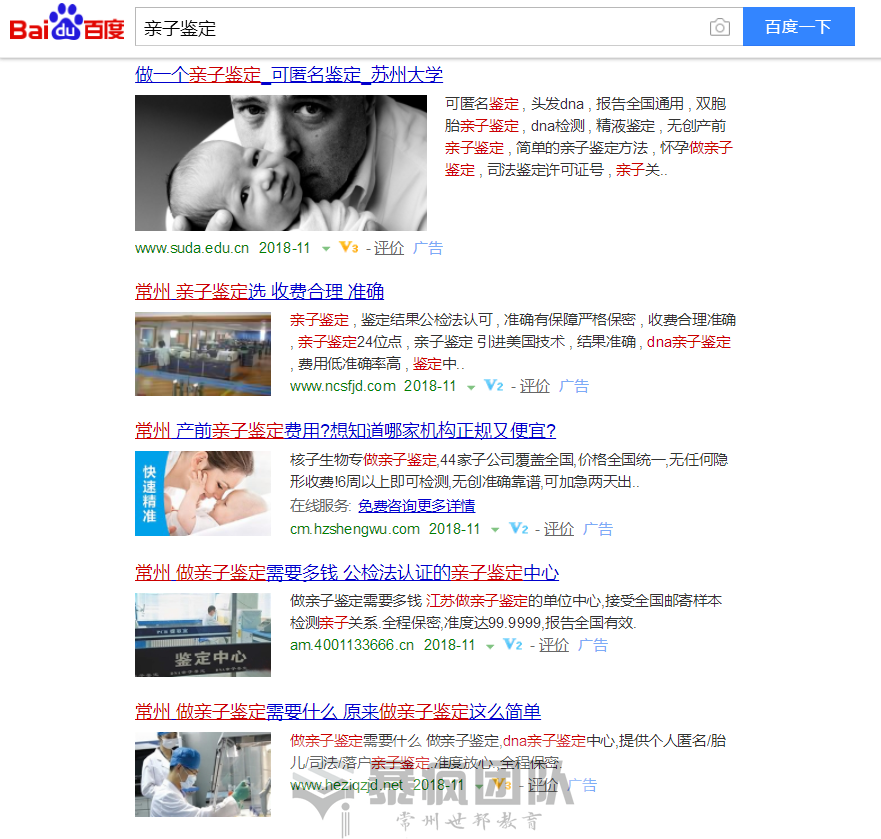Tap 评价 beside am.4001133666.cn

pos(554,645)
